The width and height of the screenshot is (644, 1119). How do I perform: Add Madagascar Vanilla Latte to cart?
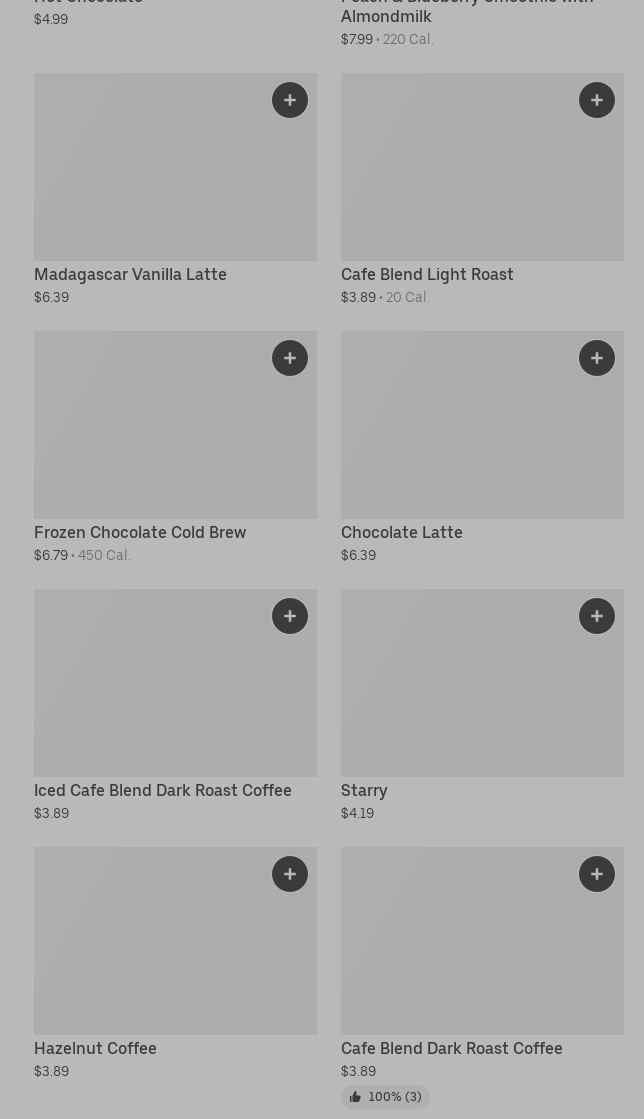(x=290, y=100)
